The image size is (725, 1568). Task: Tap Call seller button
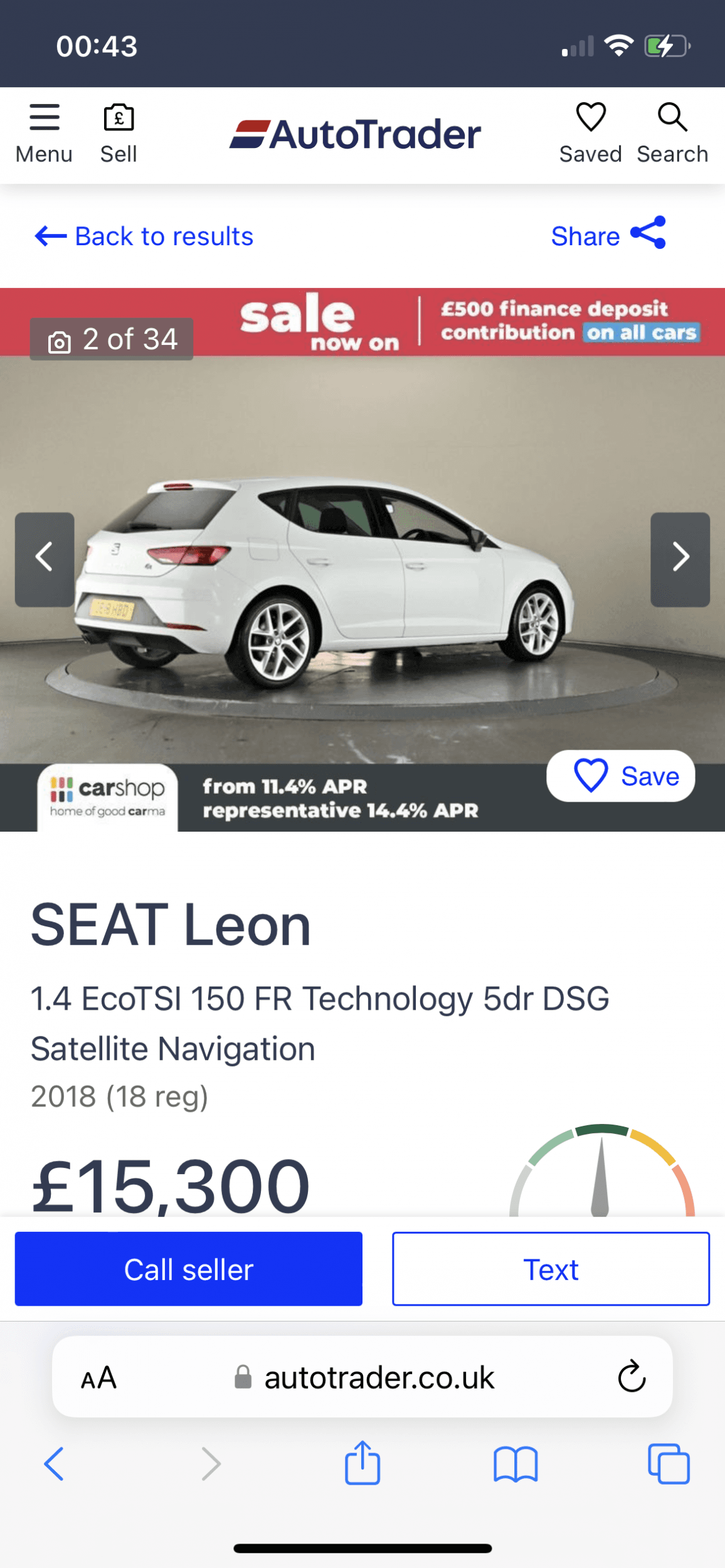pyautogui.click(x=189, y=1269)
